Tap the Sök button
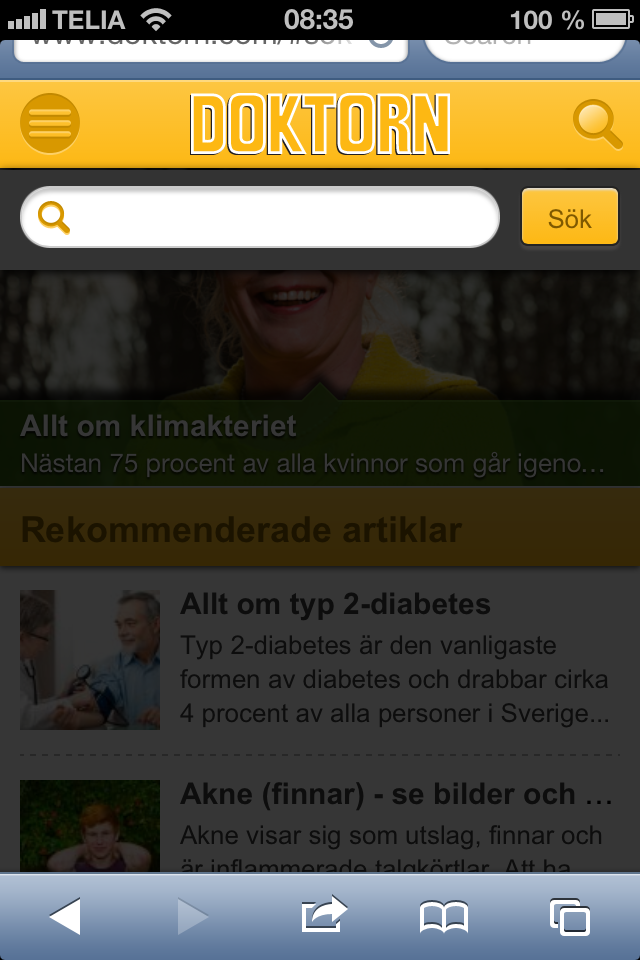This screenshot has height=960, width=640. tap(569, 217)
